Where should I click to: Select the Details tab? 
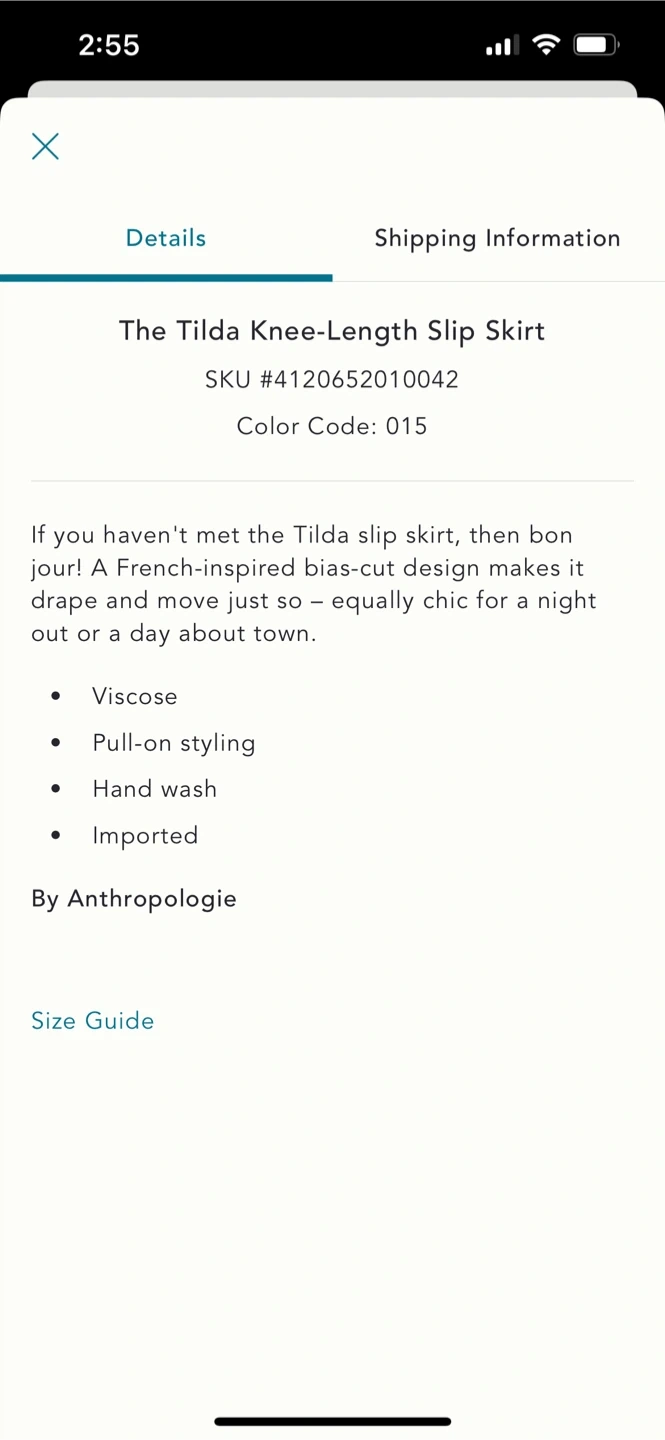166,238
